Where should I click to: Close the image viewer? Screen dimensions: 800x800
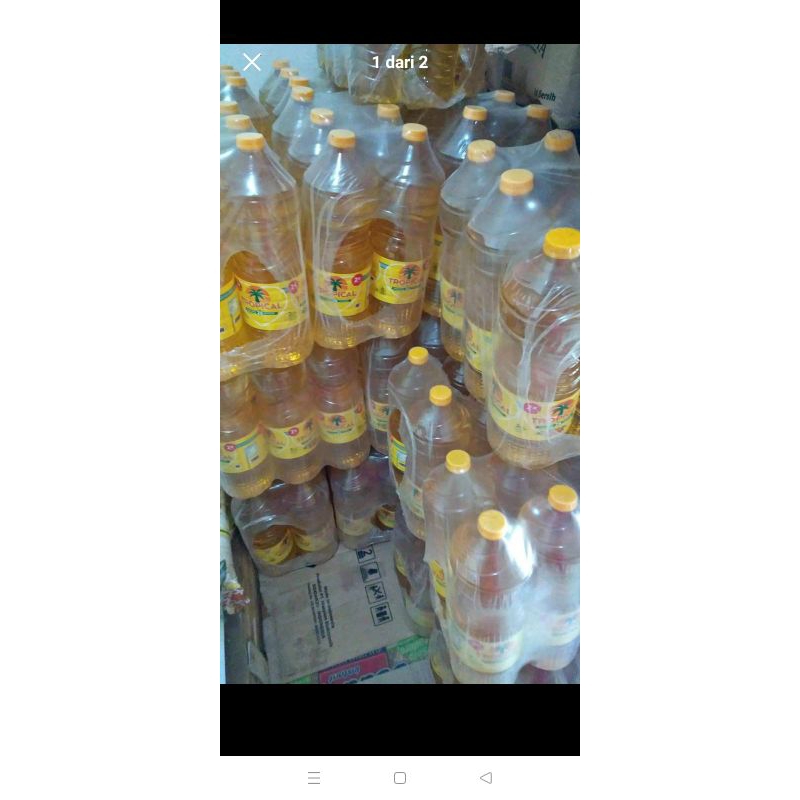(252, 62)
